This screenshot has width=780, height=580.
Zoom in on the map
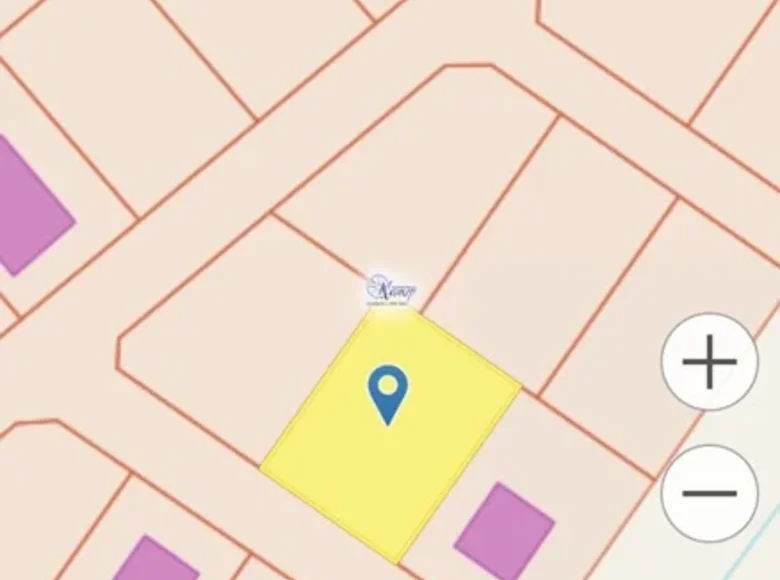(x=709, y=361)
